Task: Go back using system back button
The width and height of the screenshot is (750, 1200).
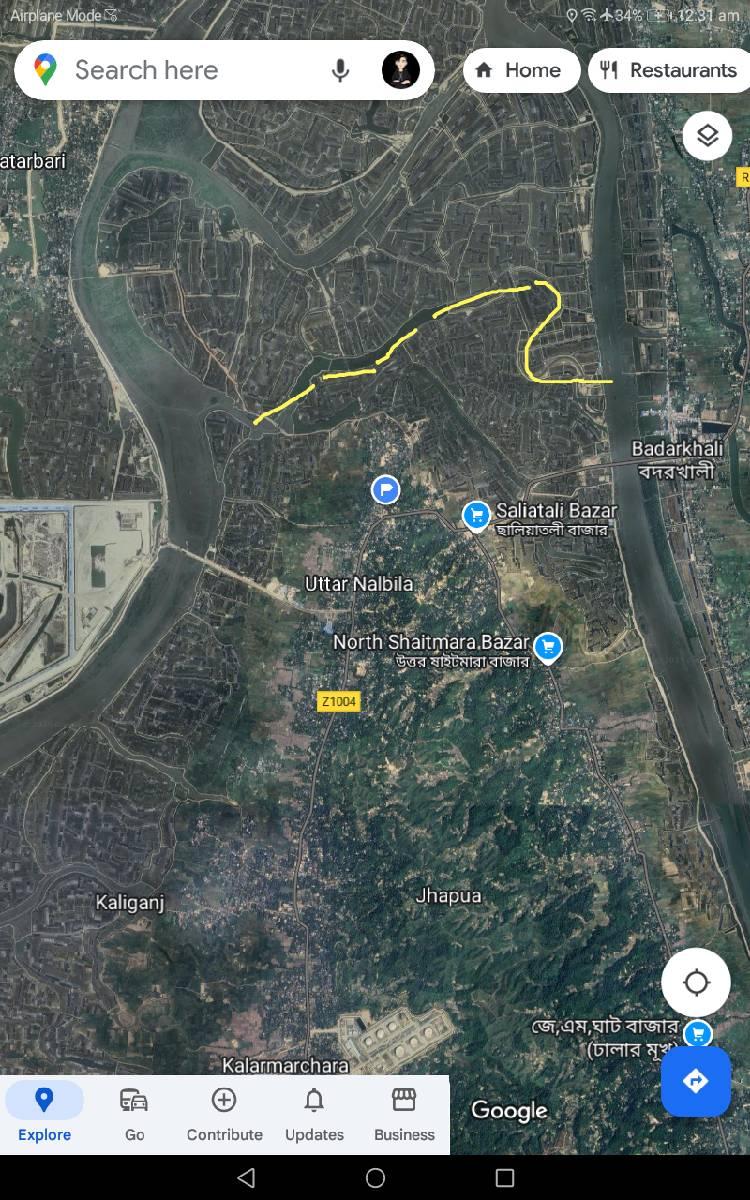Action: click(246, 1178)
